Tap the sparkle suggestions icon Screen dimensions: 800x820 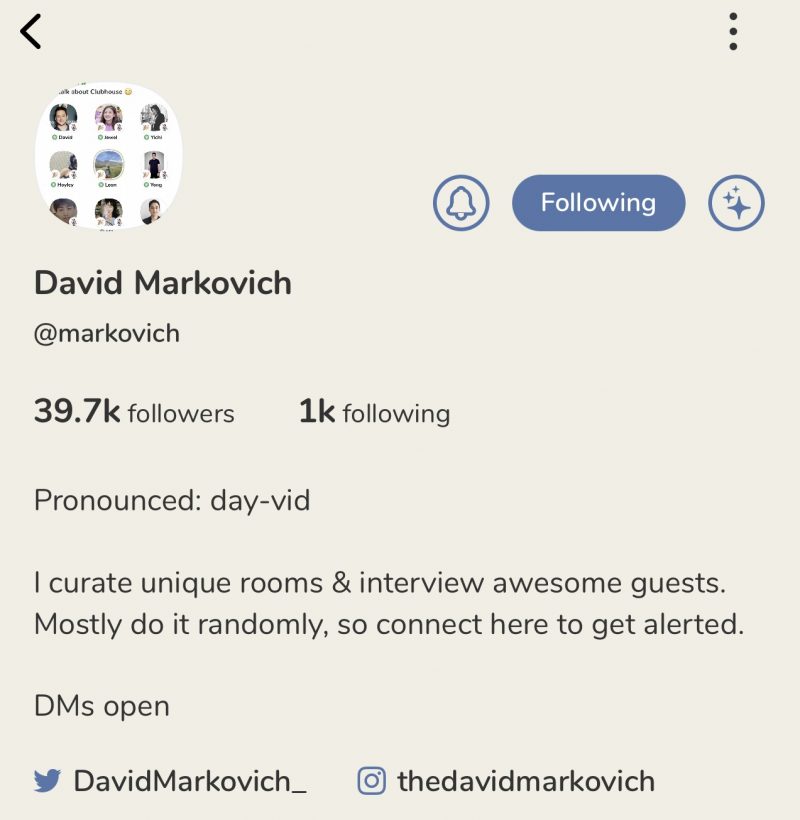(736, 203)
